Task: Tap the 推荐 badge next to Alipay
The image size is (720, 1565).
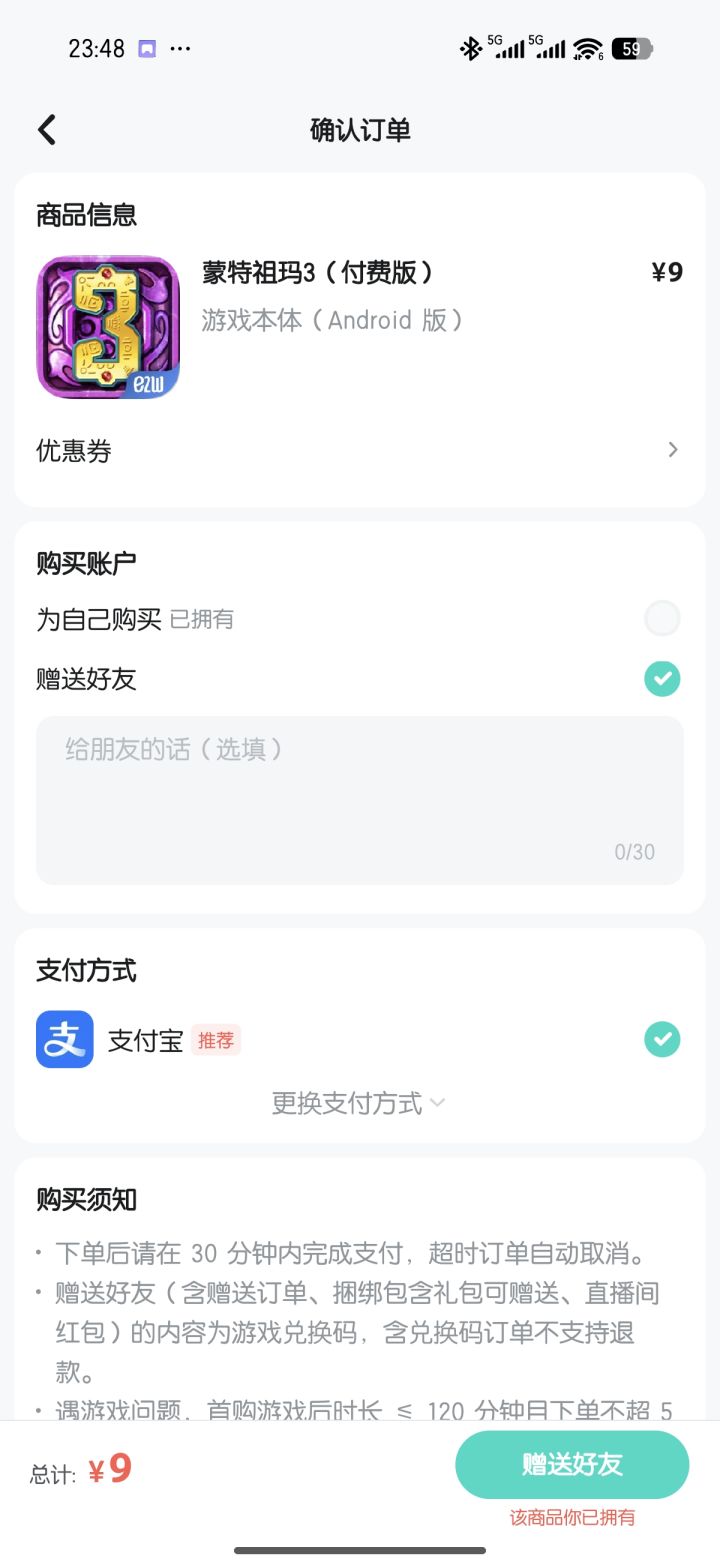Action: coord(217,1040)
